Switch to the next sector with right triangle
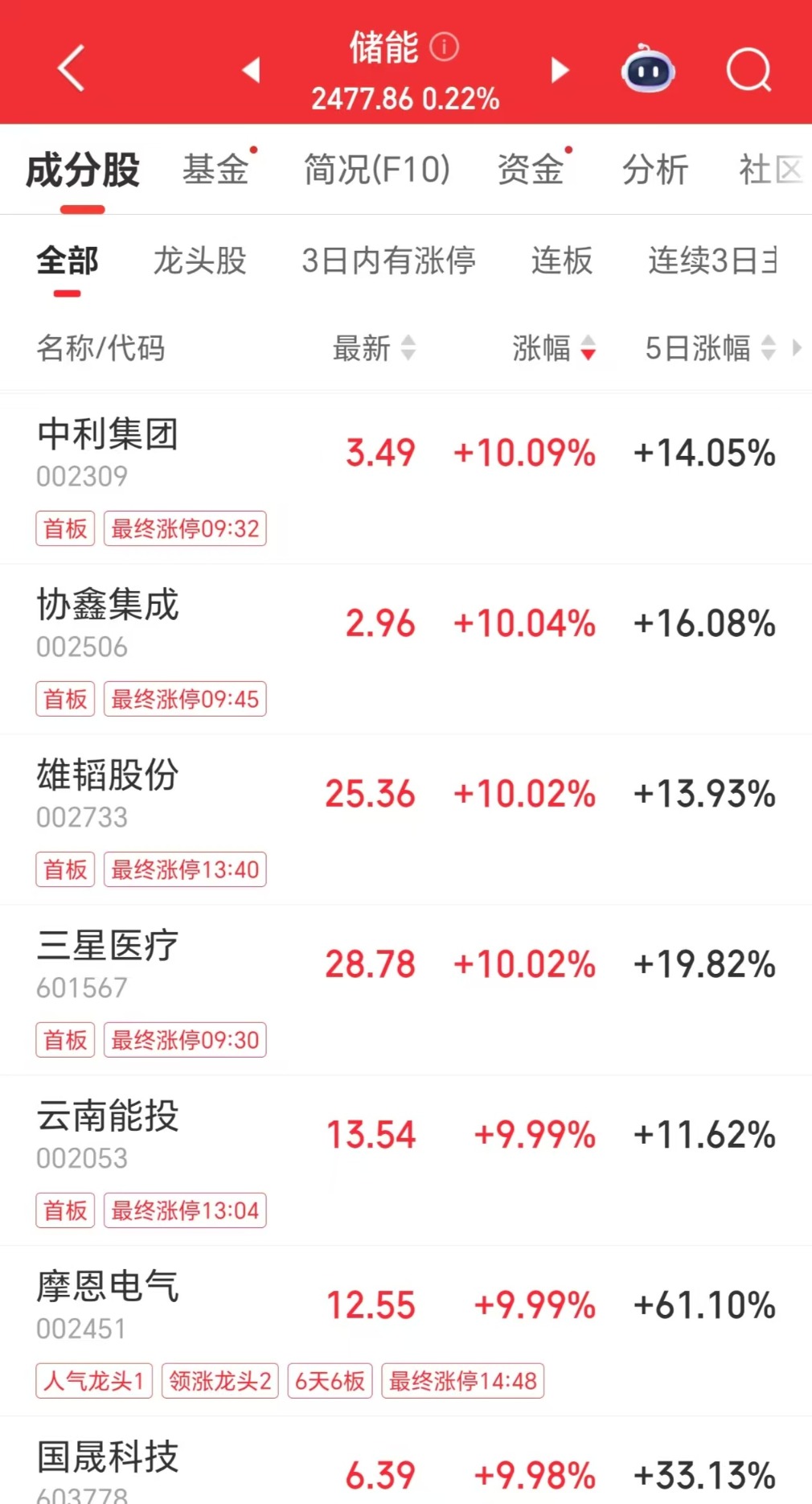 [560, 71]
